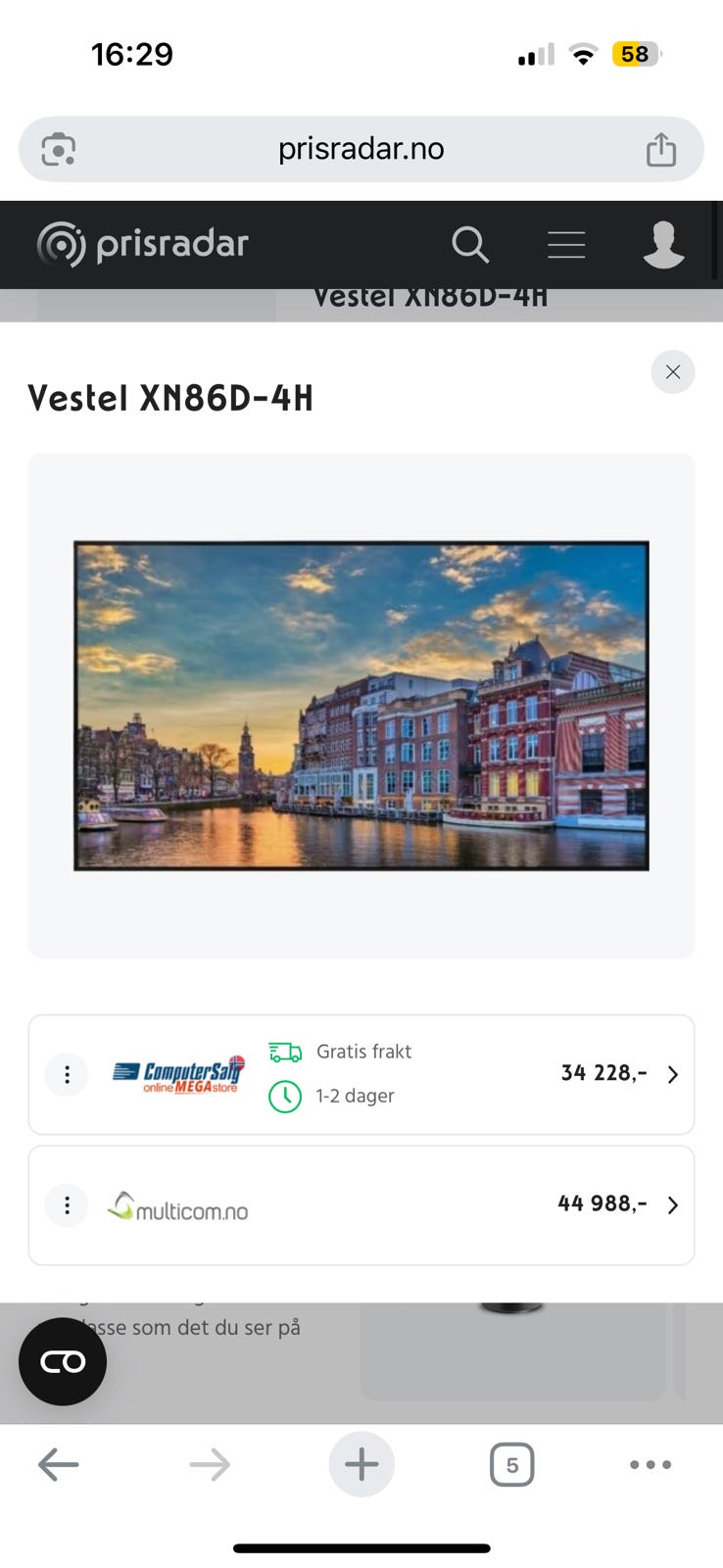
Task: Open the user profile icon
Action: (663, 244)
